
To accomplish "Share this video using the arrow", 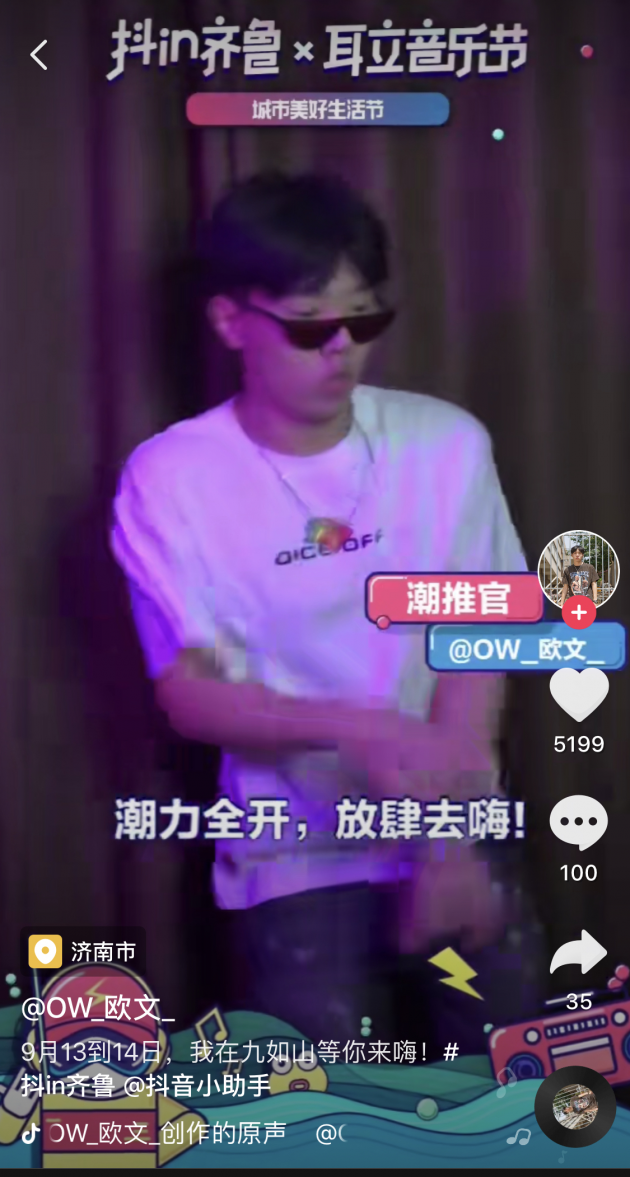I will pyautogui.click(x=578, y=954).
